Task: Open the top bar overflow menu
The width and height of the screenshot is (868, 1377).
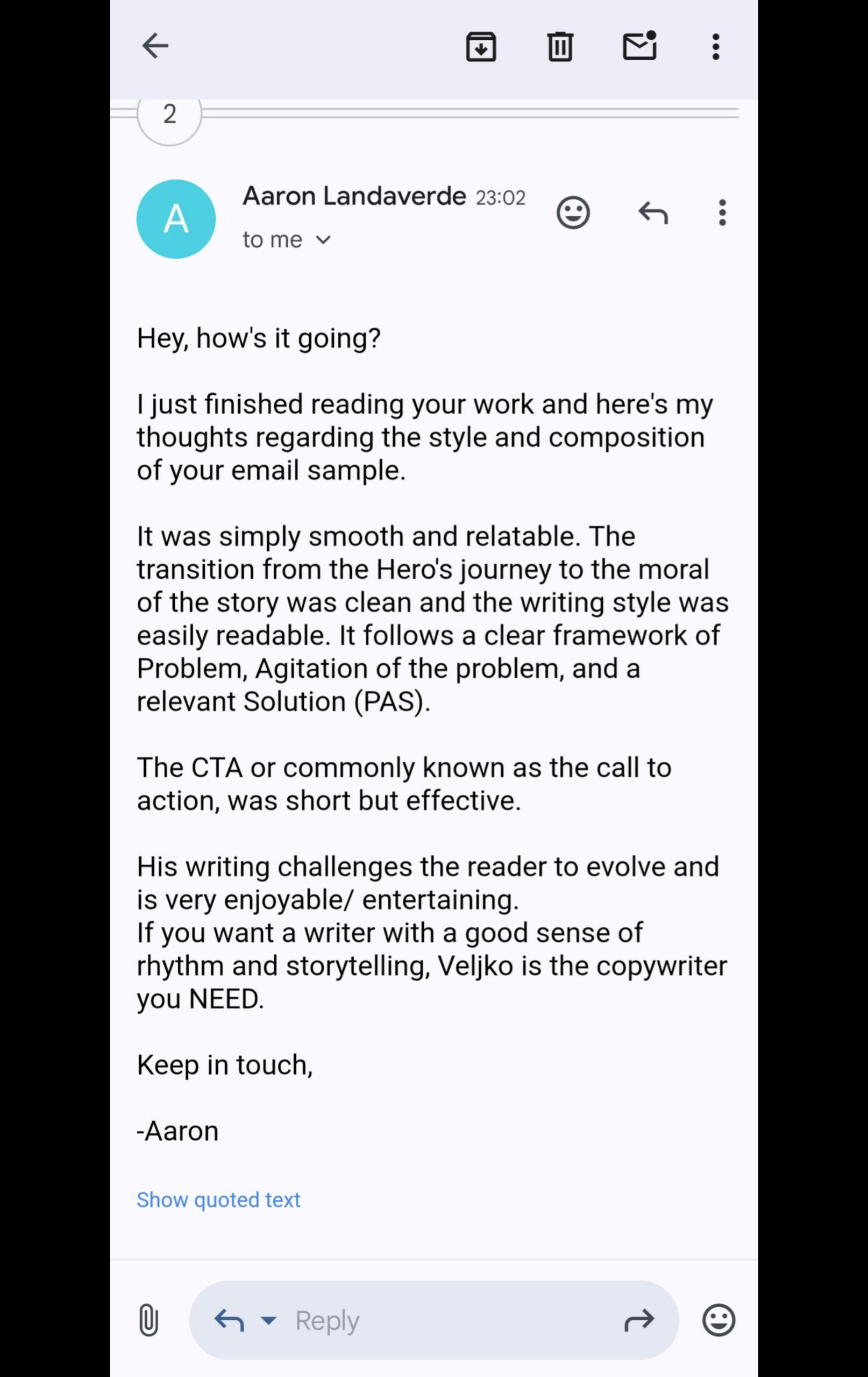Action: click(x=715, y=46)
